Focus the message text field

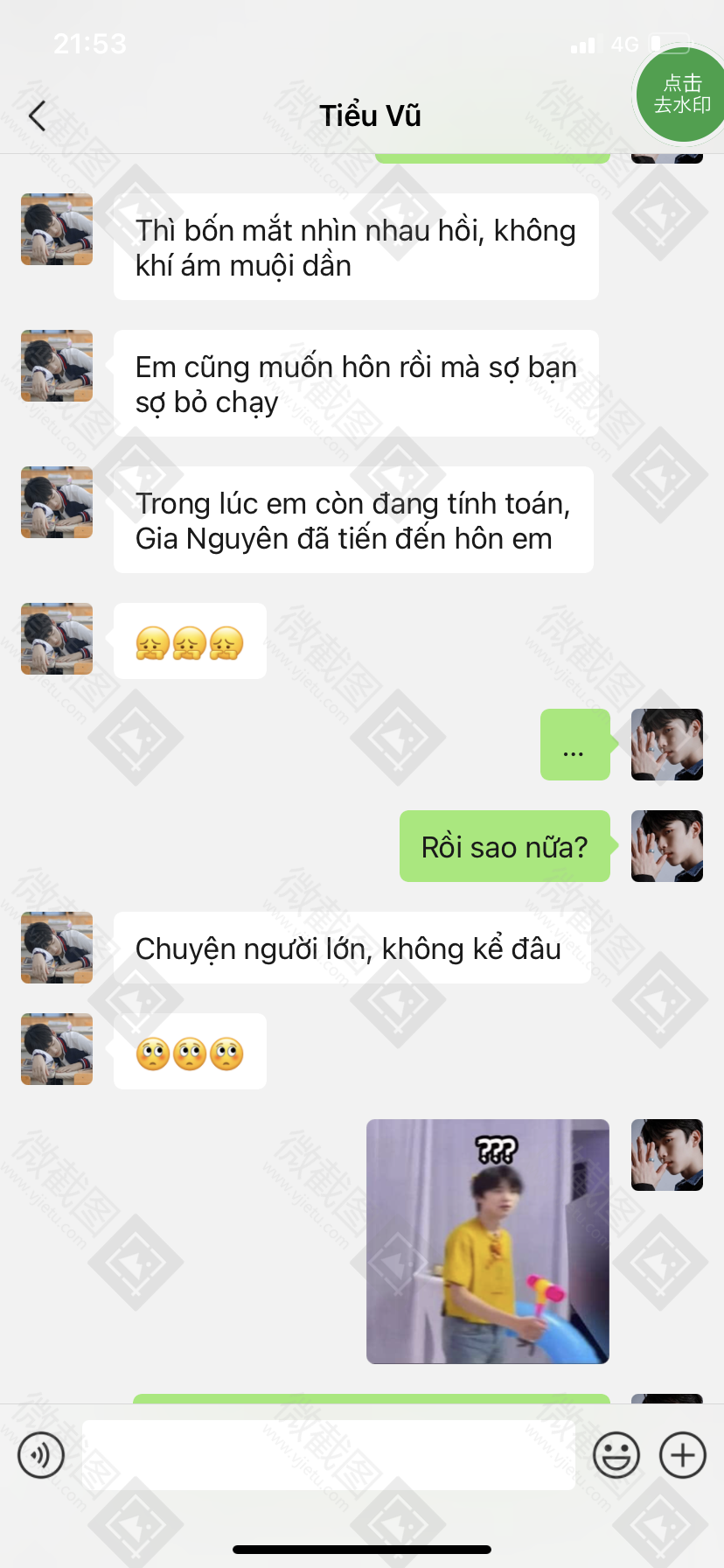pos(328,1455)
